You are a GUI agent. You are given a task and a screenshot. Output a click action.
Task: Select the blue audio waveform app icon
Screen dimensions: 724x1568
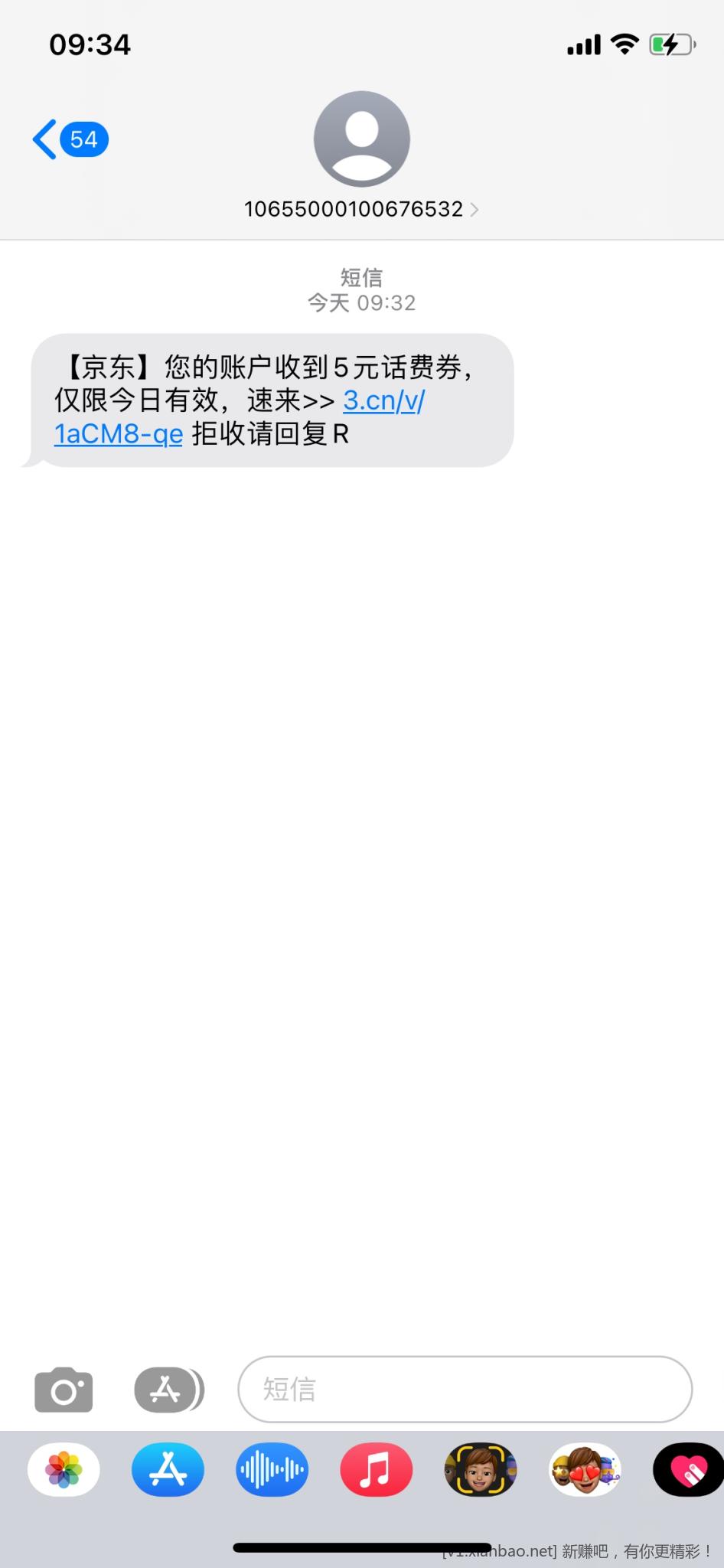(x=272, y=1469)
